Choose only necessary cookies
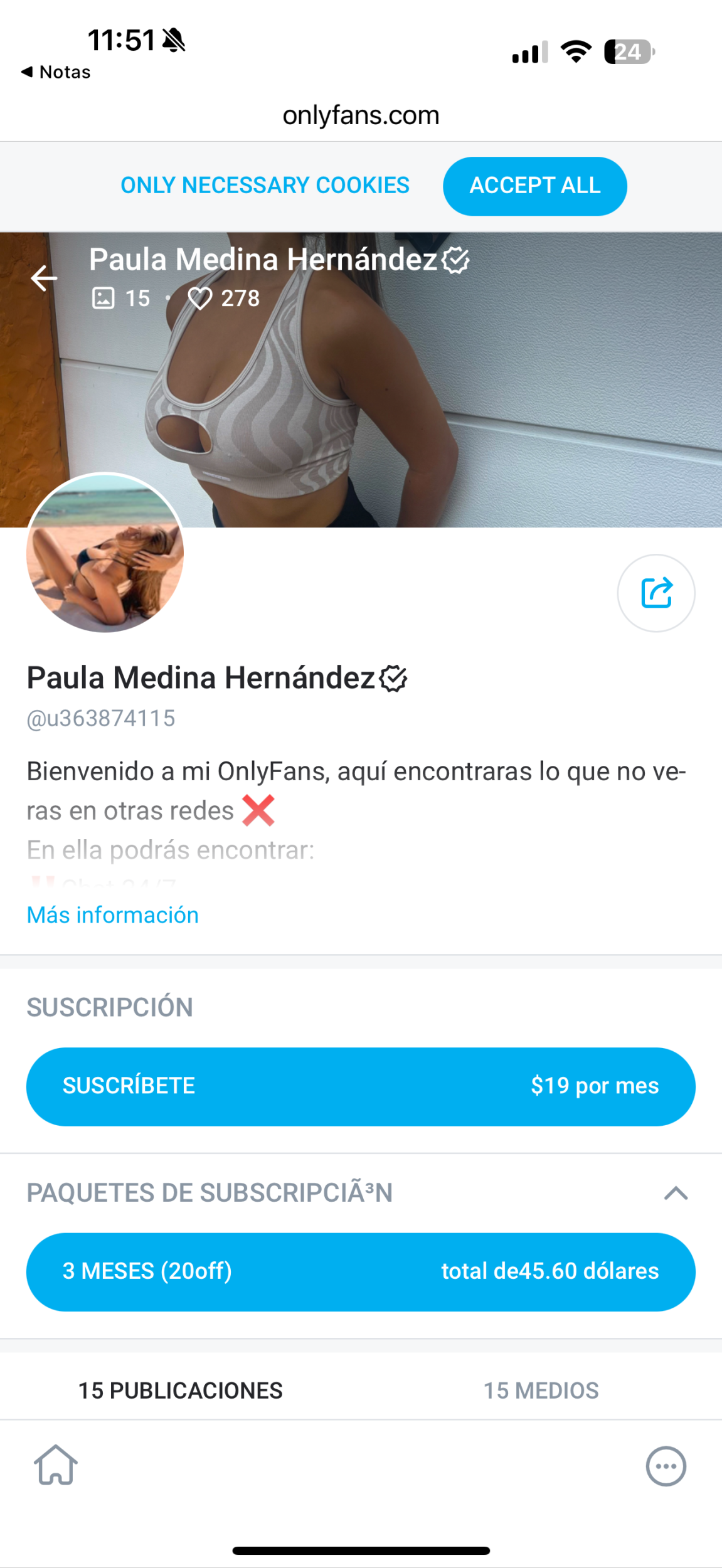The height and width of the screenshot is (1568, 722). click(265, 186)
